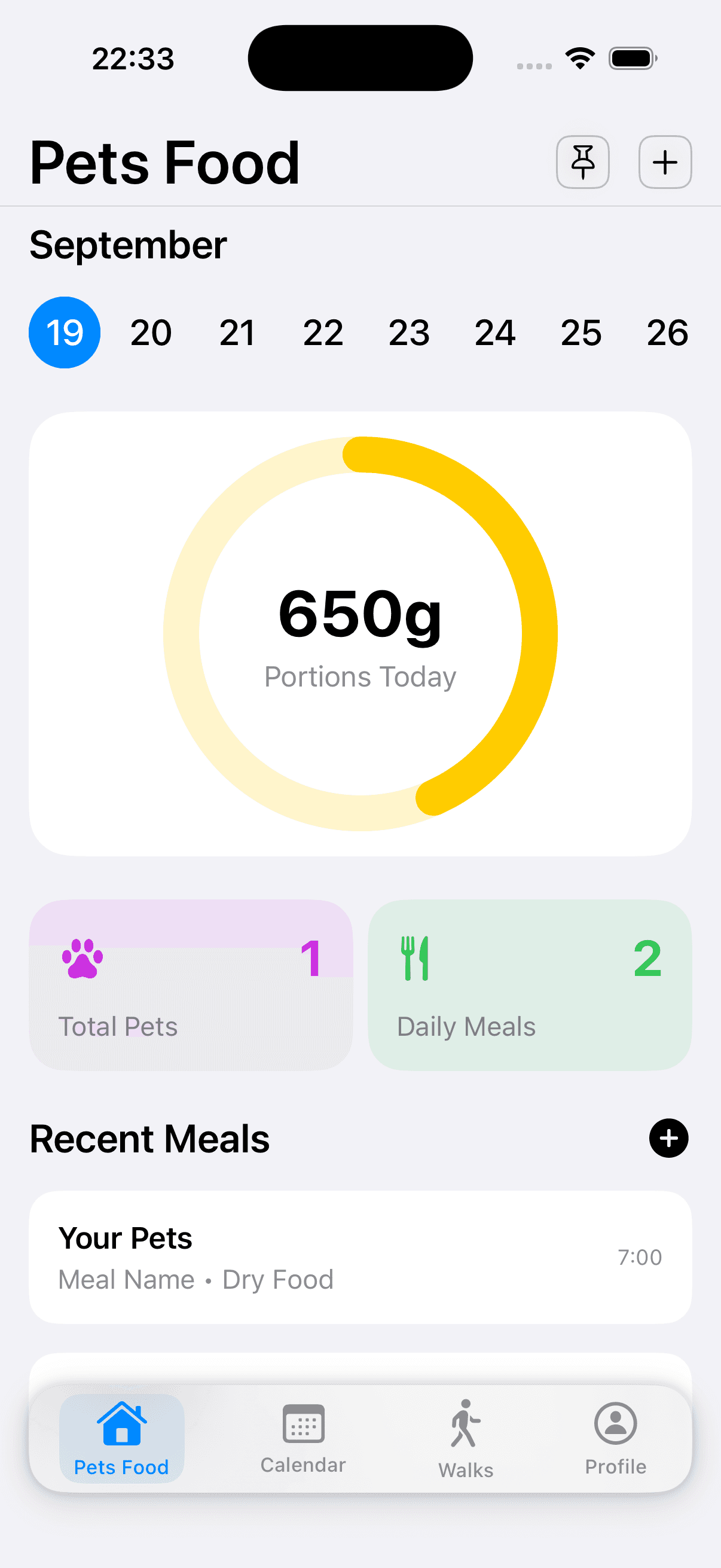Screen dimensions: 721x1568
Task: Open the Total Pets card
Action: tap(191, 984)
